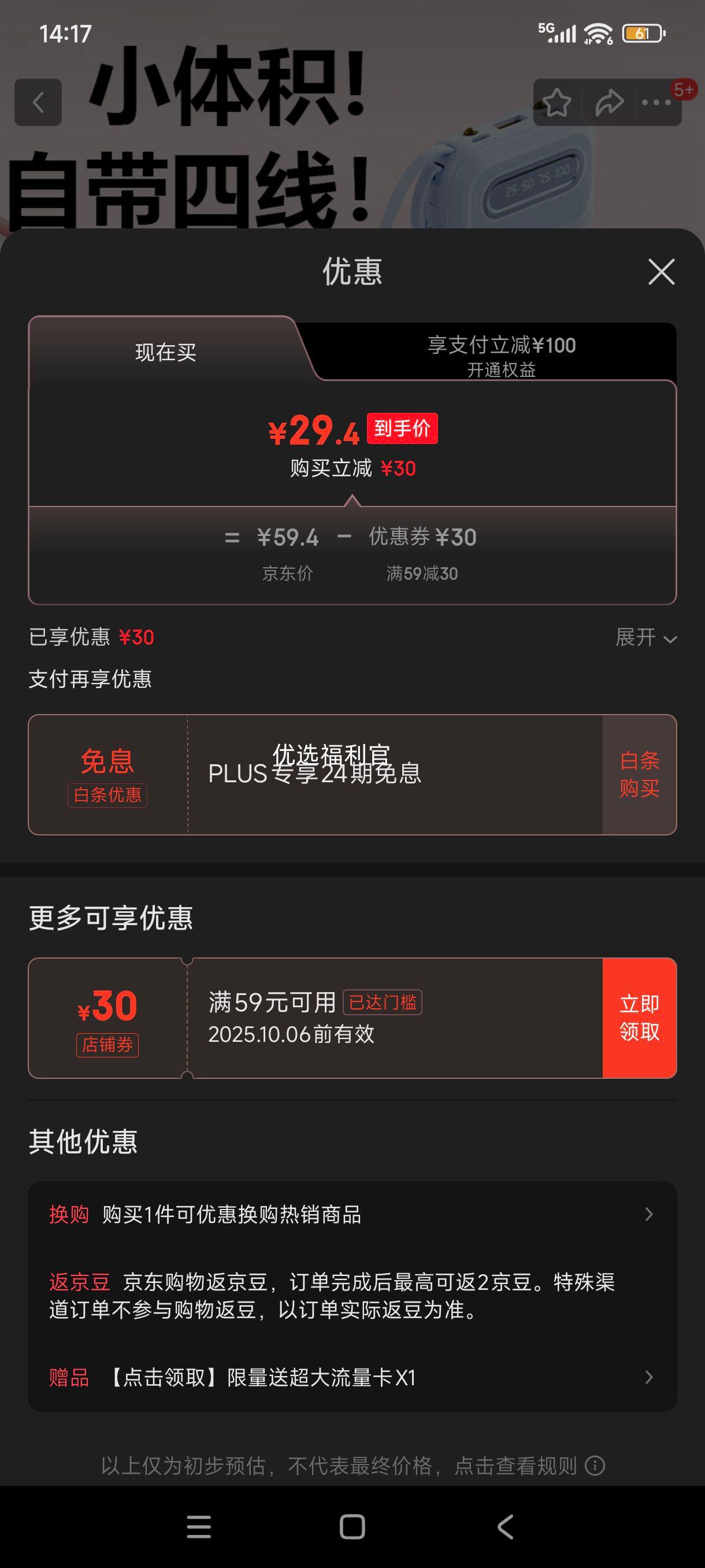Claim the ¥30 store coupon with 立即领取
Image resolution: width=705 pixels, height=1568 pixels.
[639, 1018]
